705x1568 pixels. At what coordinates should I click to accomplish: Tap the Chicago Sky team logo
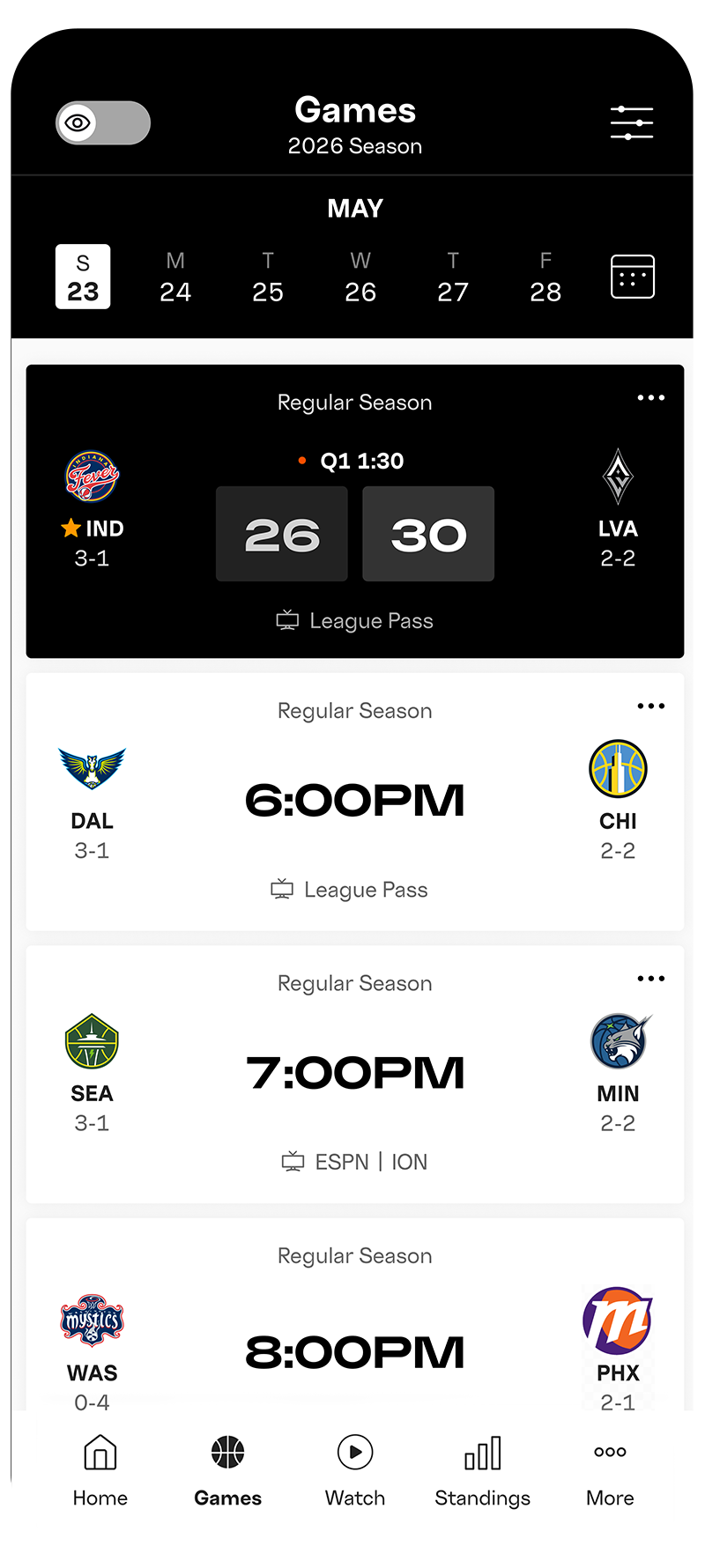[618, 768]
